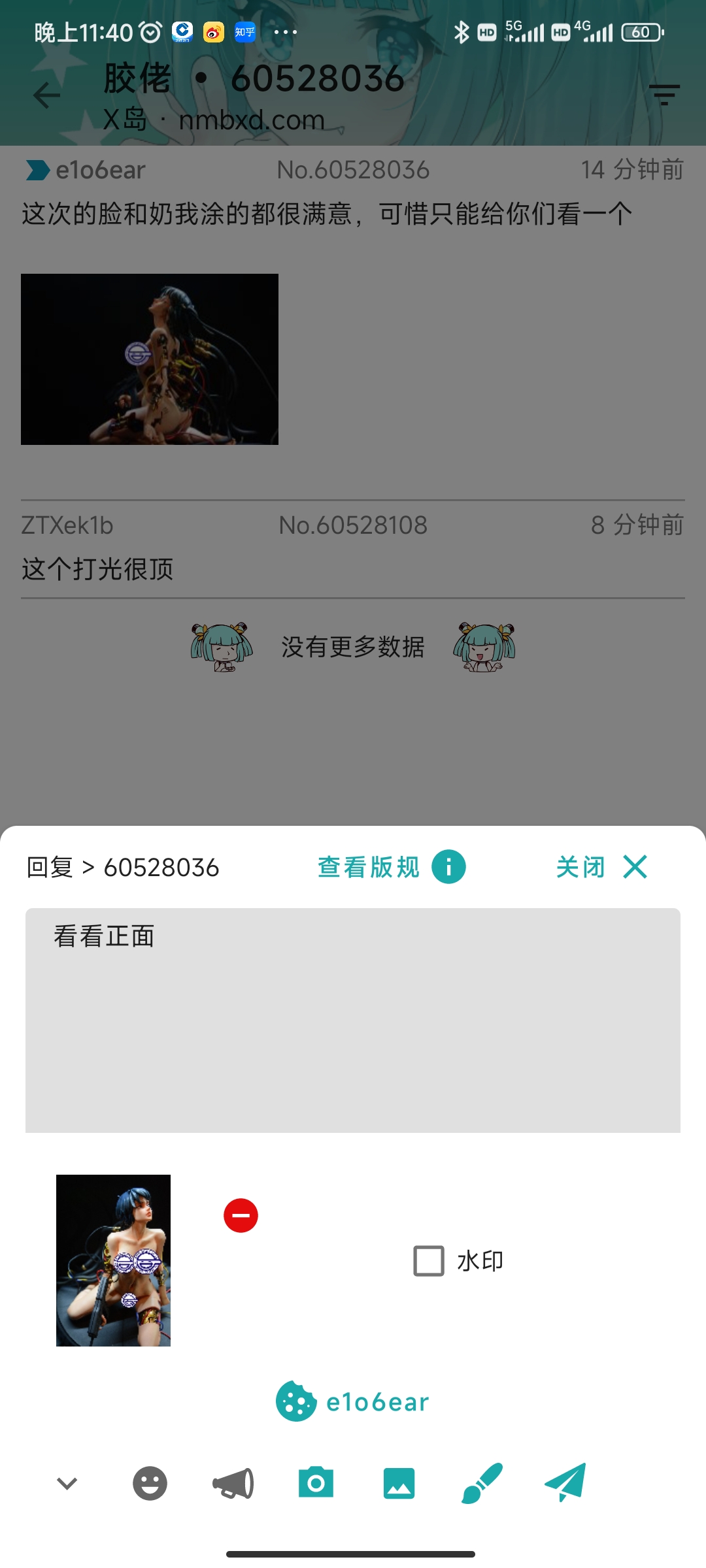Collapse the panel with the down chevron
This screenshot has height=1568, width=706.
pos(67,1483)
